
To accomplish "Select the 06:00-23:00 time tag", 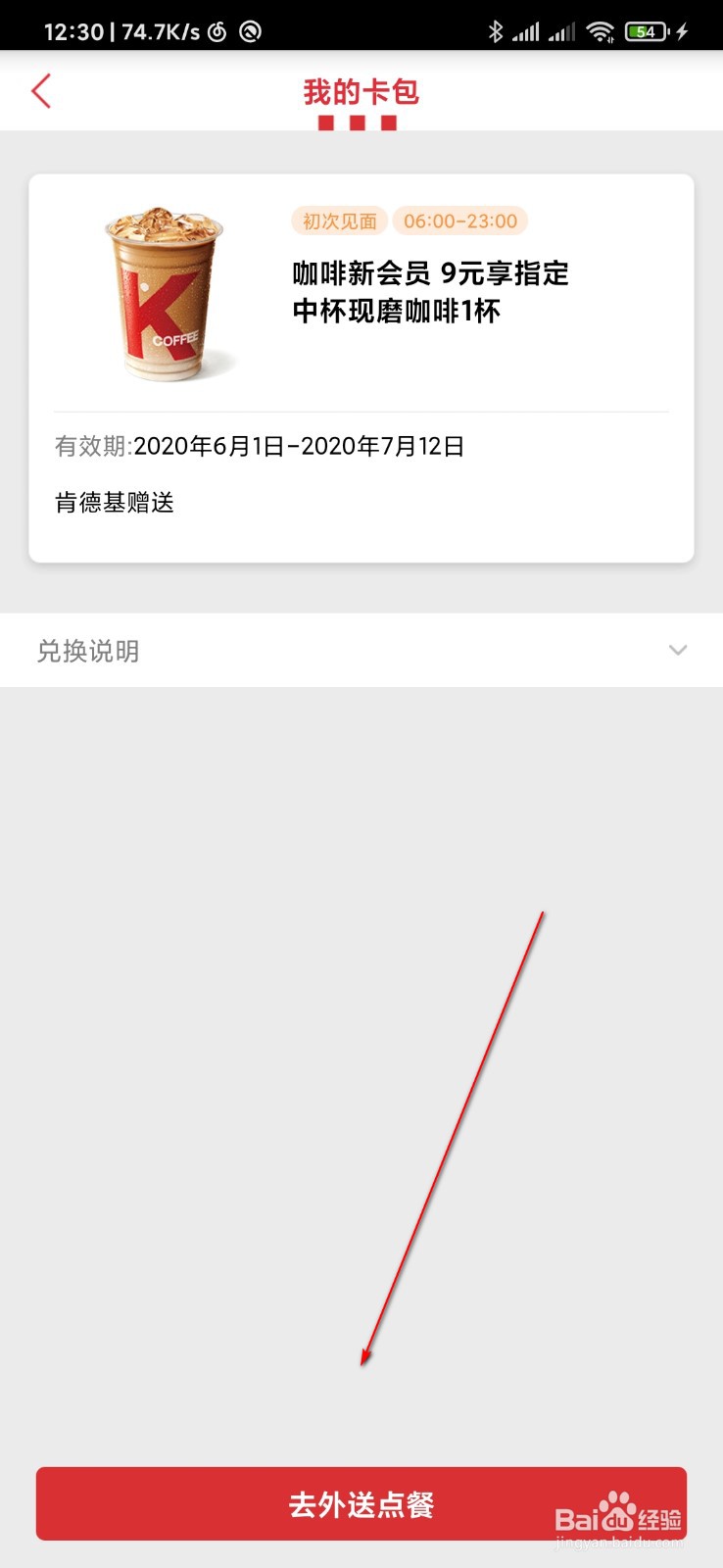I will click(x=460, y=220).
